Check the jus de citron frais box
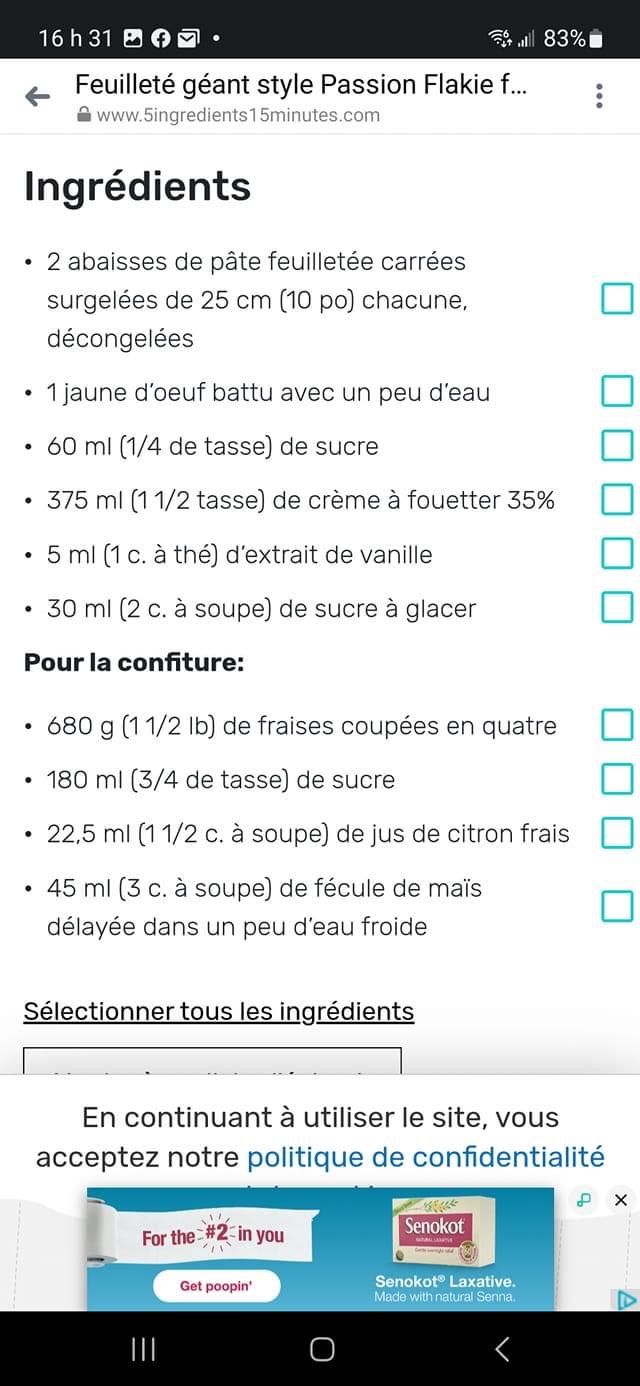The image size is (640, 1386). click(x=617, y=833)
